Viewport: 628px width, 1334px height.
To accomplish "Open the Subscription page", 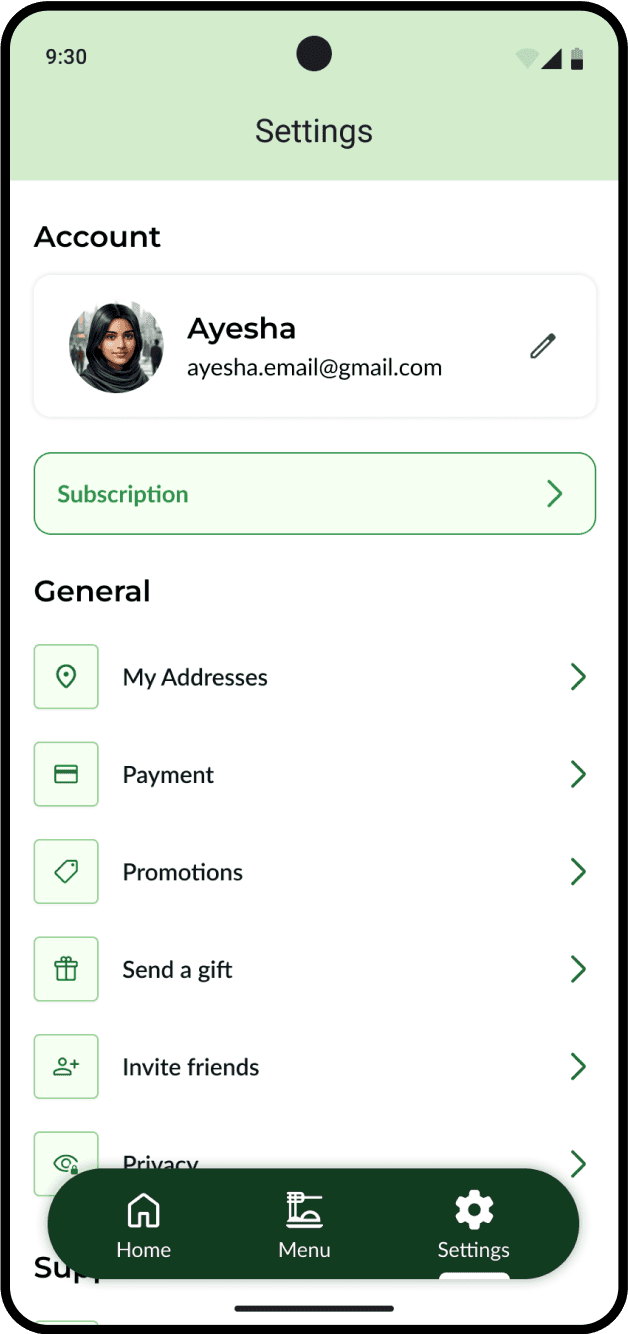I will pos(315,494).
